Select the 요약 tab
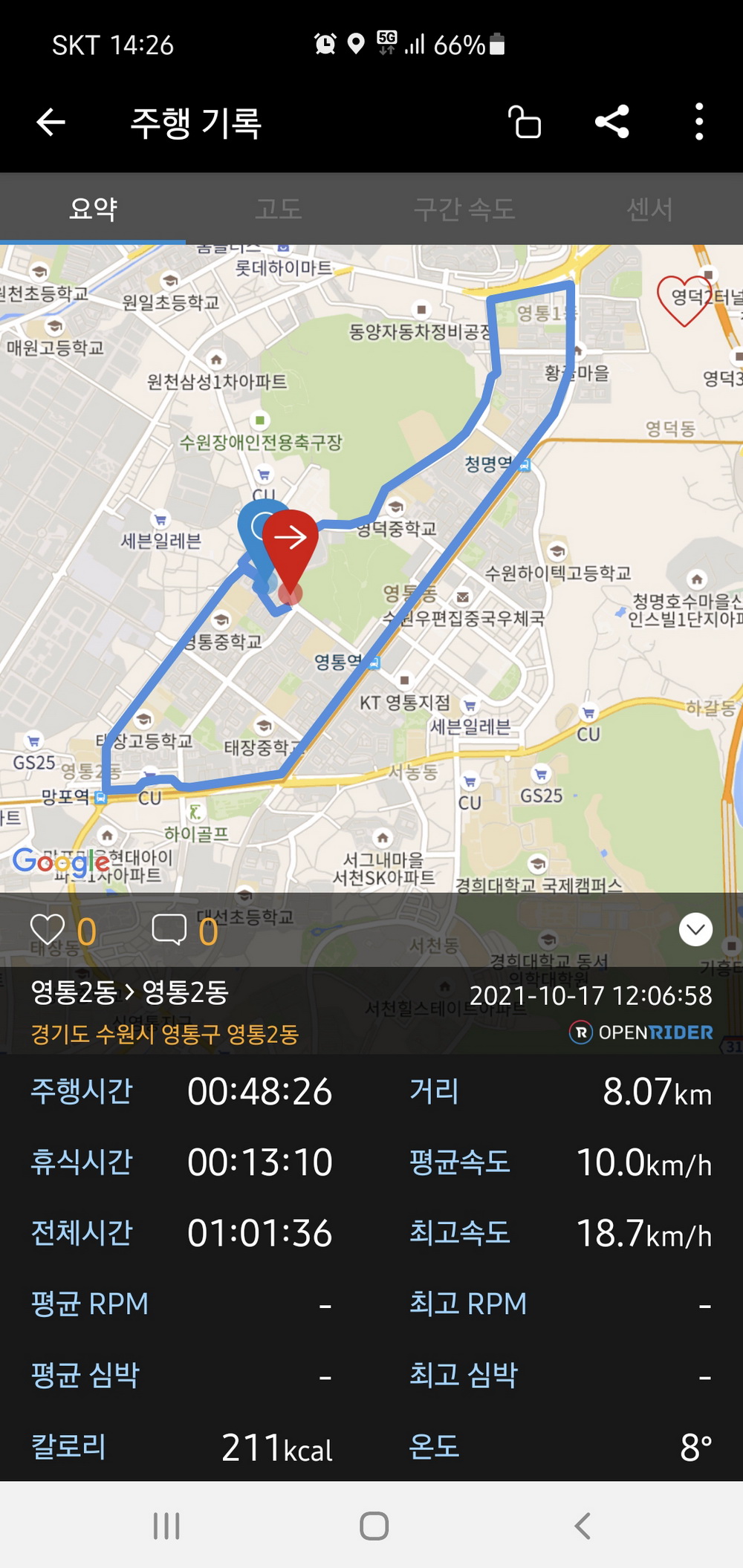 [93, 209]
